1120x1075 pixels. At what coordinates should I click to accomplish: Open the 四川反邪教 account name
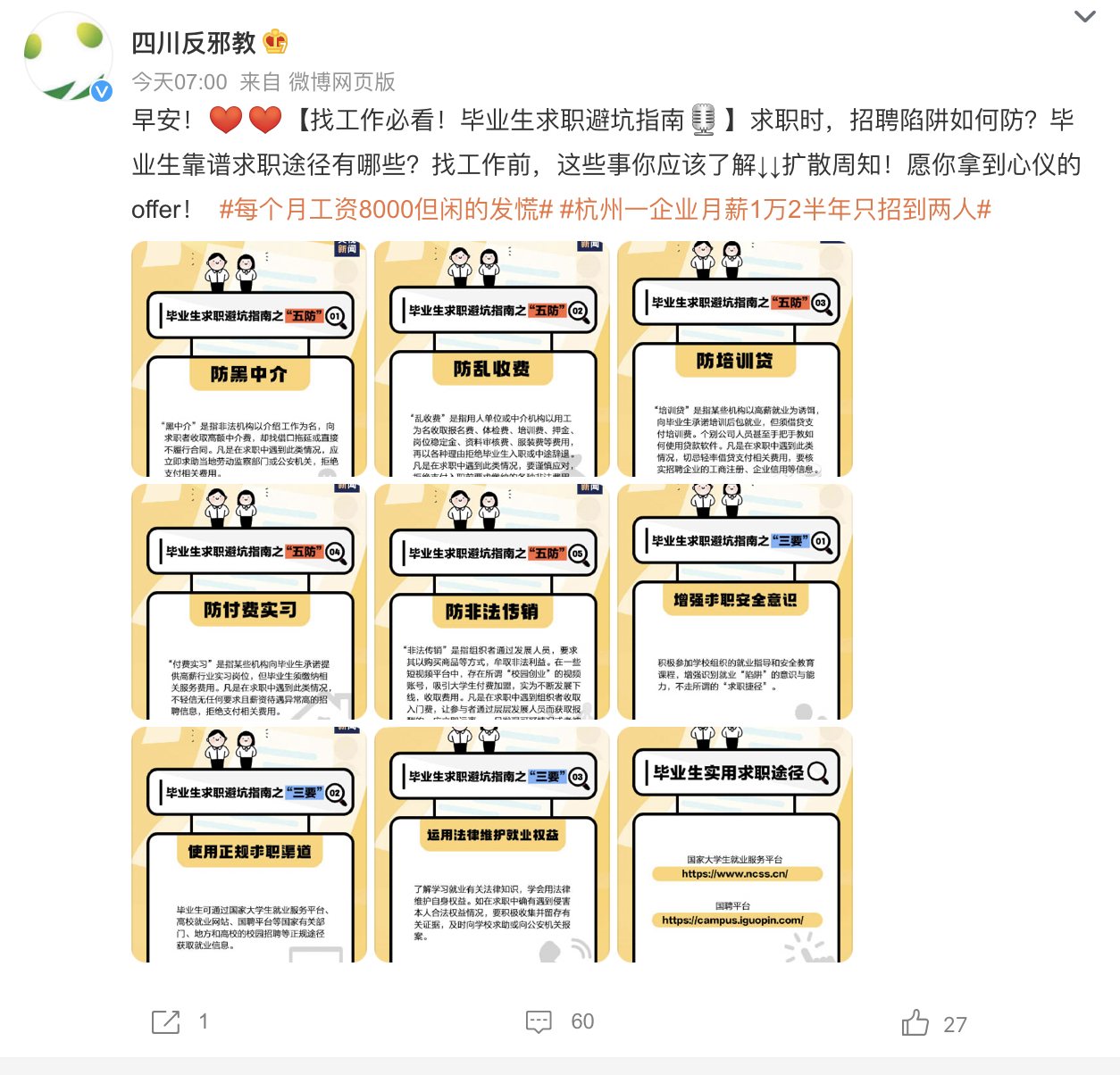pyautogui.click(x=194, y=42)
